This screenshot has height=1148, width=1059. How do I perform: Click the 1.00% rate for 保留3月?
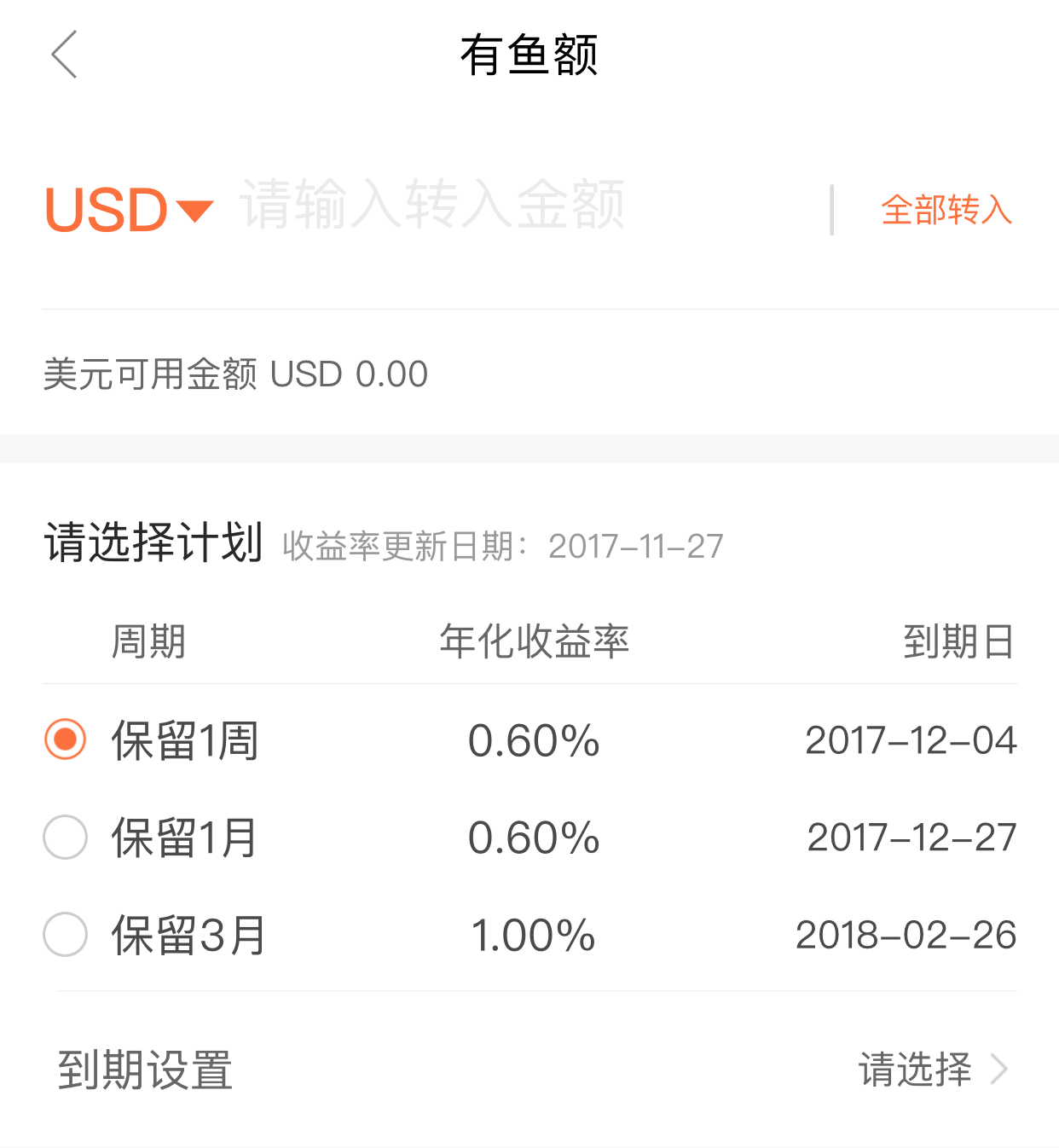click(533, 935)
